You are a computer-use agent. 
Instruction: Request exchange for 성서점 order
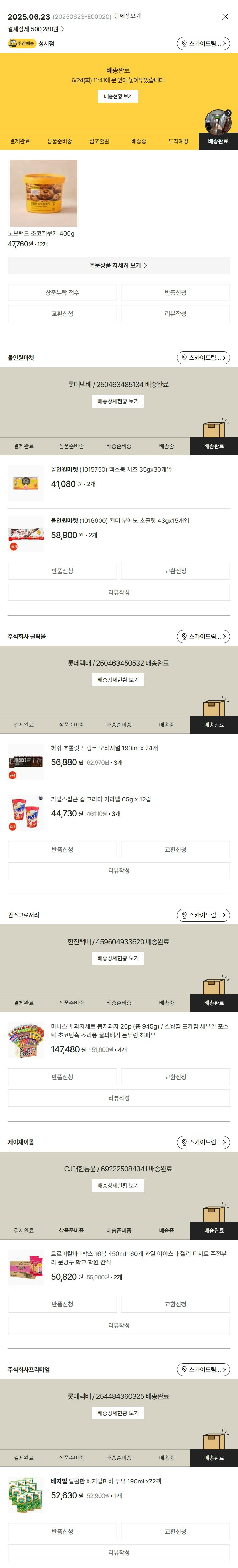coord(62,313)
